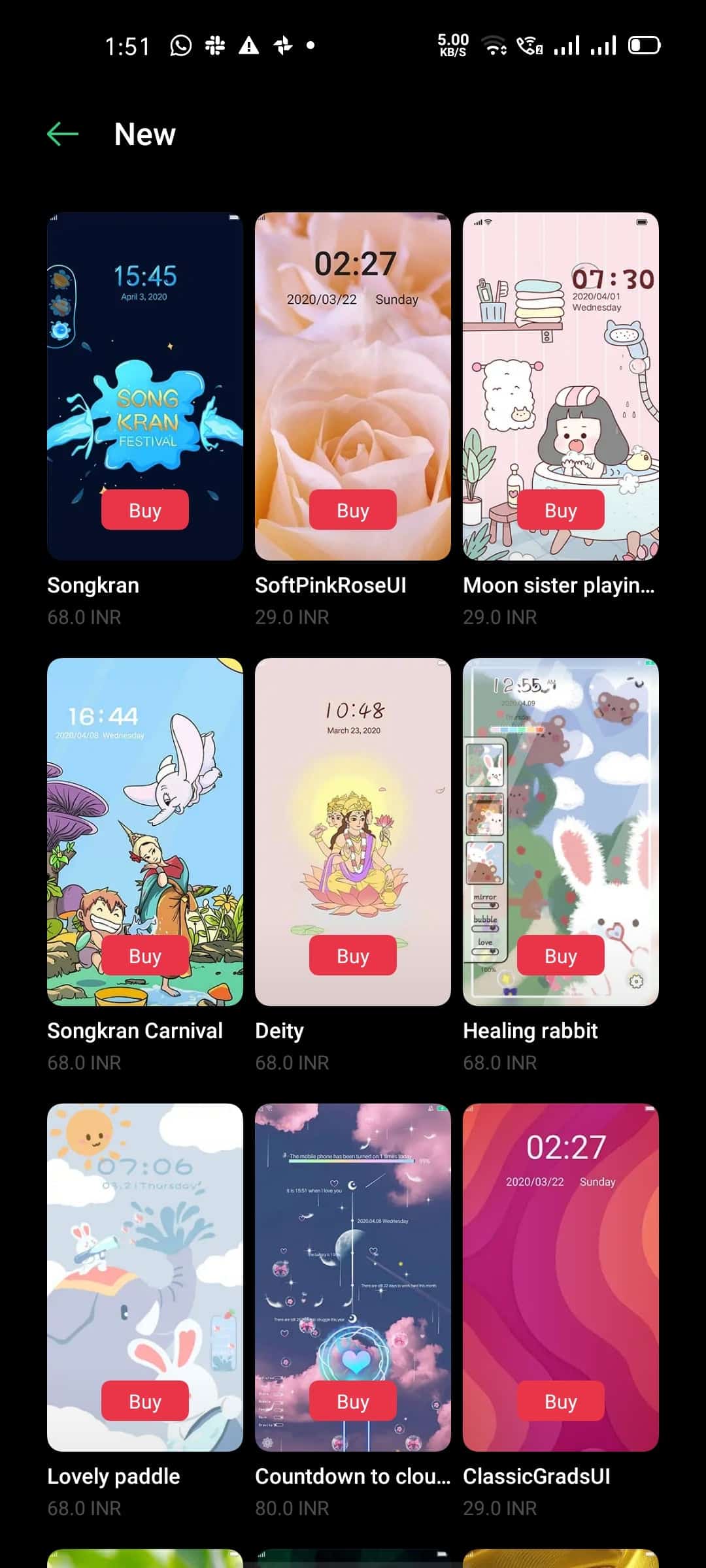Buy the Healing rabbit theme
The height and width of the screenshot is (1568, 706).
click(x=561, y=955)
